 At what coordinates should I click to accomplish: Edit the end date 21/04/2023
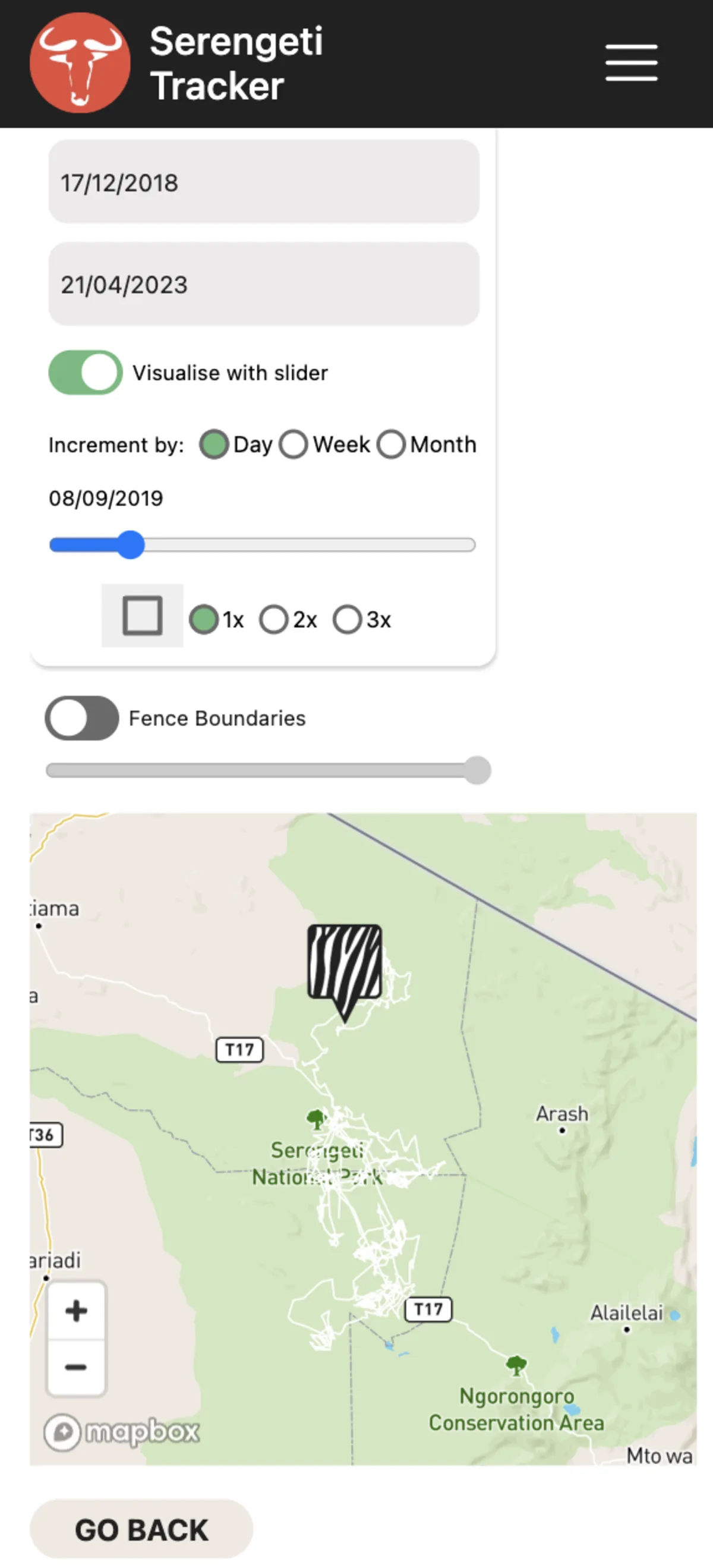[x=263, y=284]
